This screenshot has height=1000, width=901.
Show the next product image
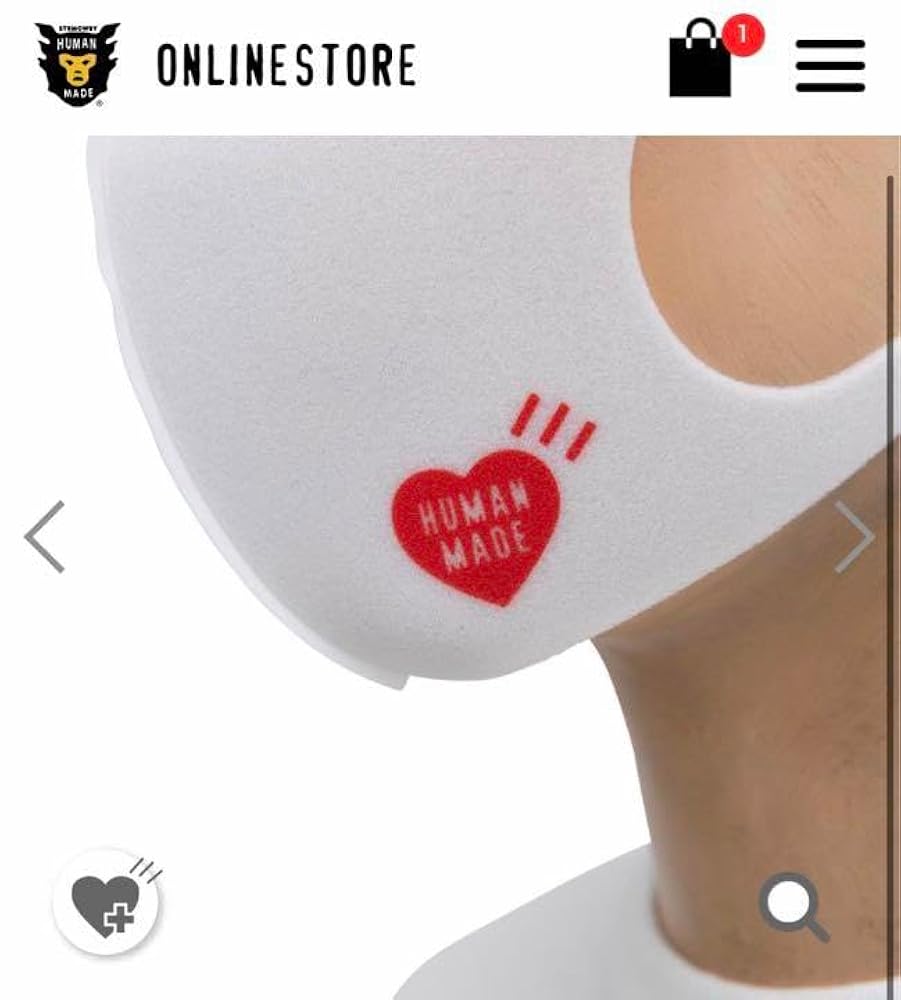point(853,537)
